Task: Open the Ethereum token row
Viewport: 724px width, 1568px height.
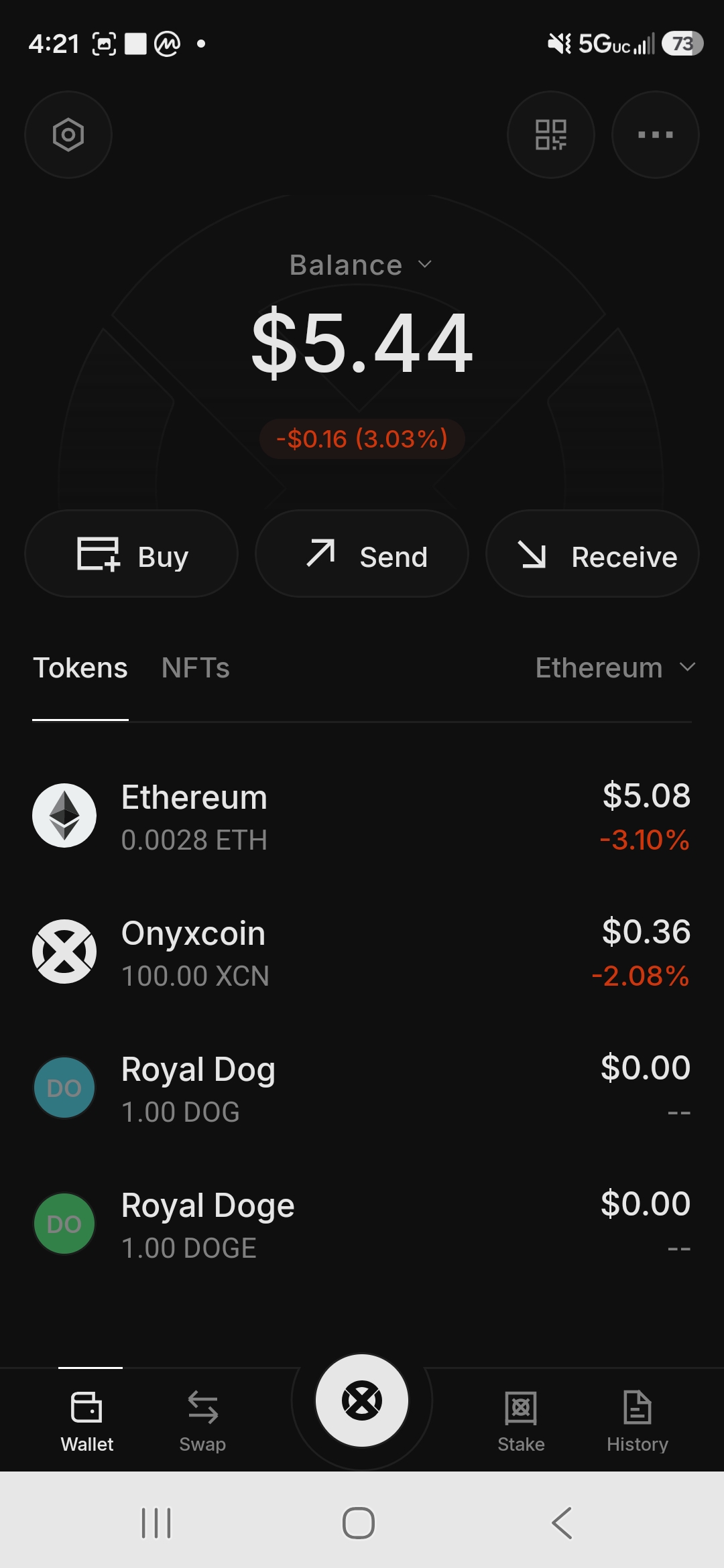Action: (362, 816)
